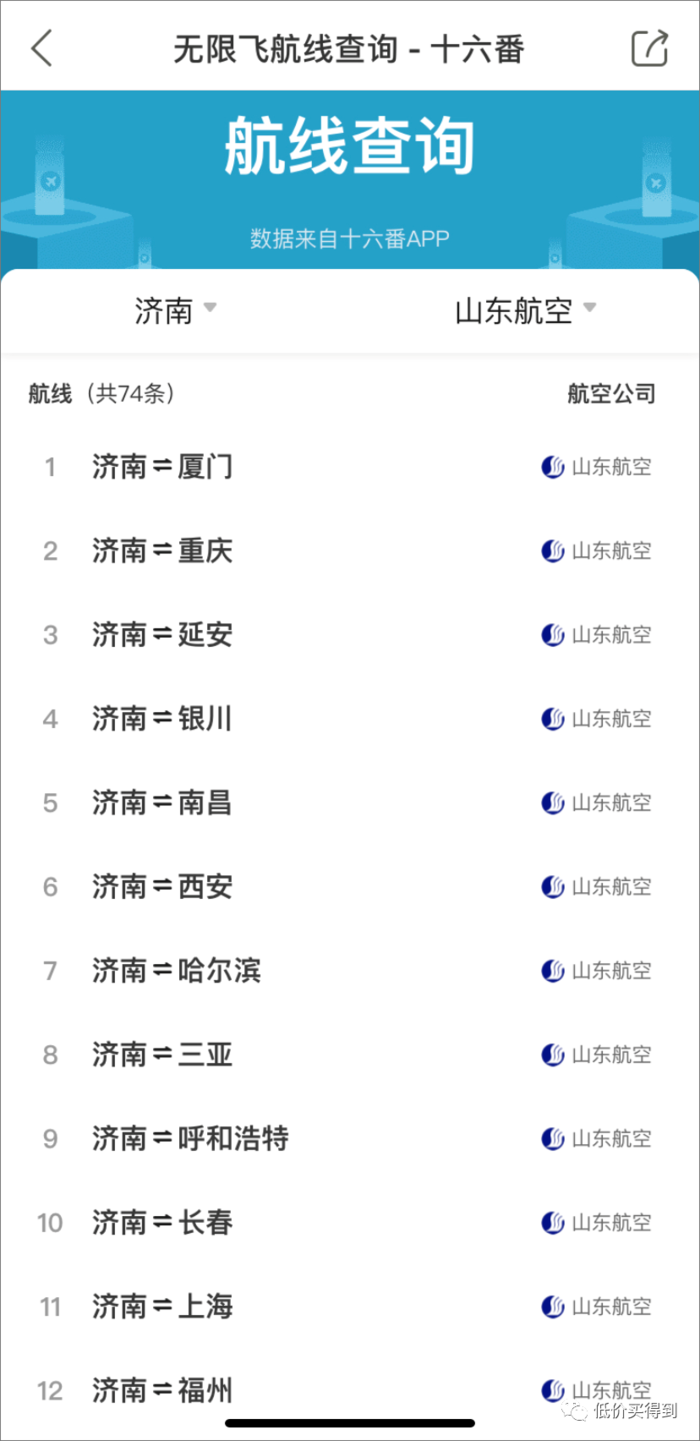
Task: Open the 济南 city dropdown
Action: click(175, 311)
